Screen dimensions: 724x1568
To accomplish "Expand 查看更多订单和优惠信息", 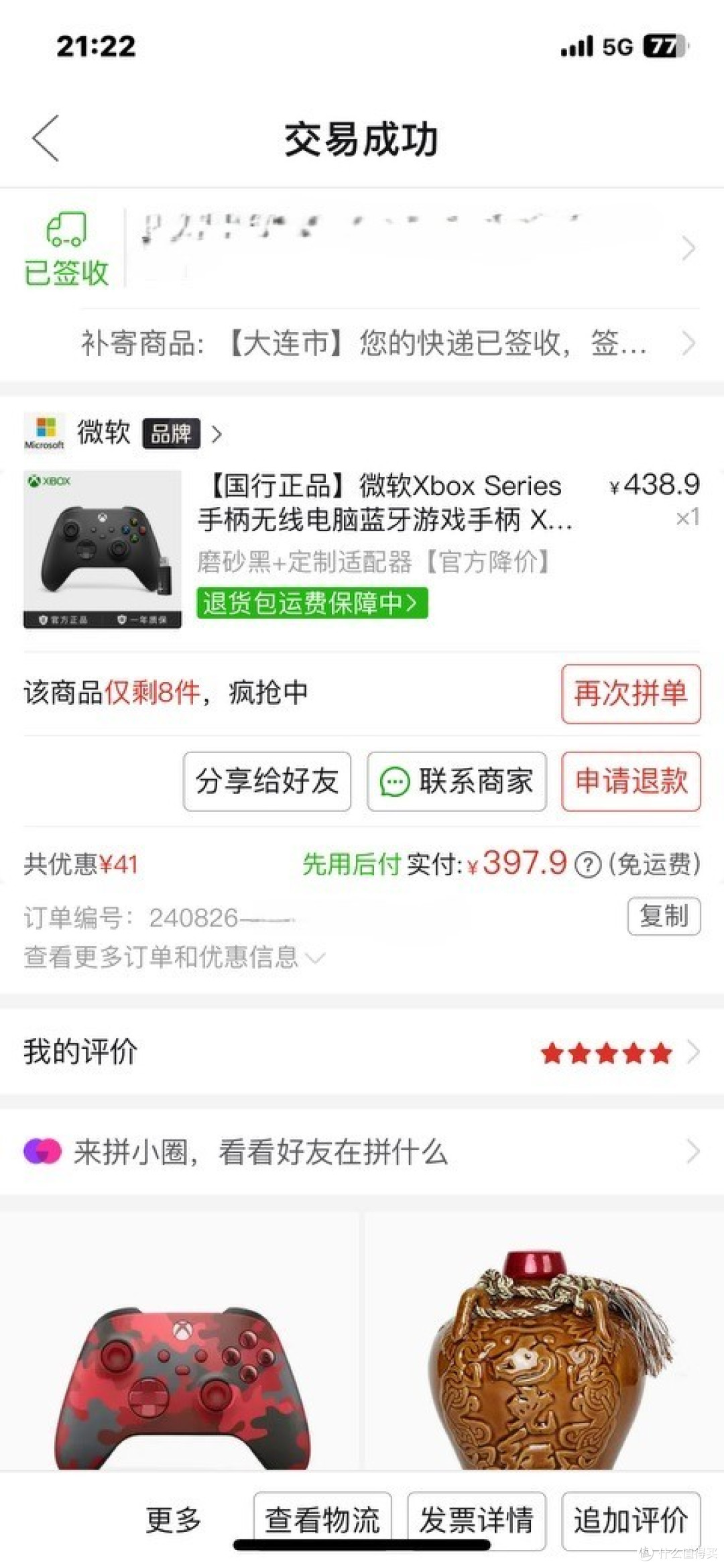I will [174, 957].
